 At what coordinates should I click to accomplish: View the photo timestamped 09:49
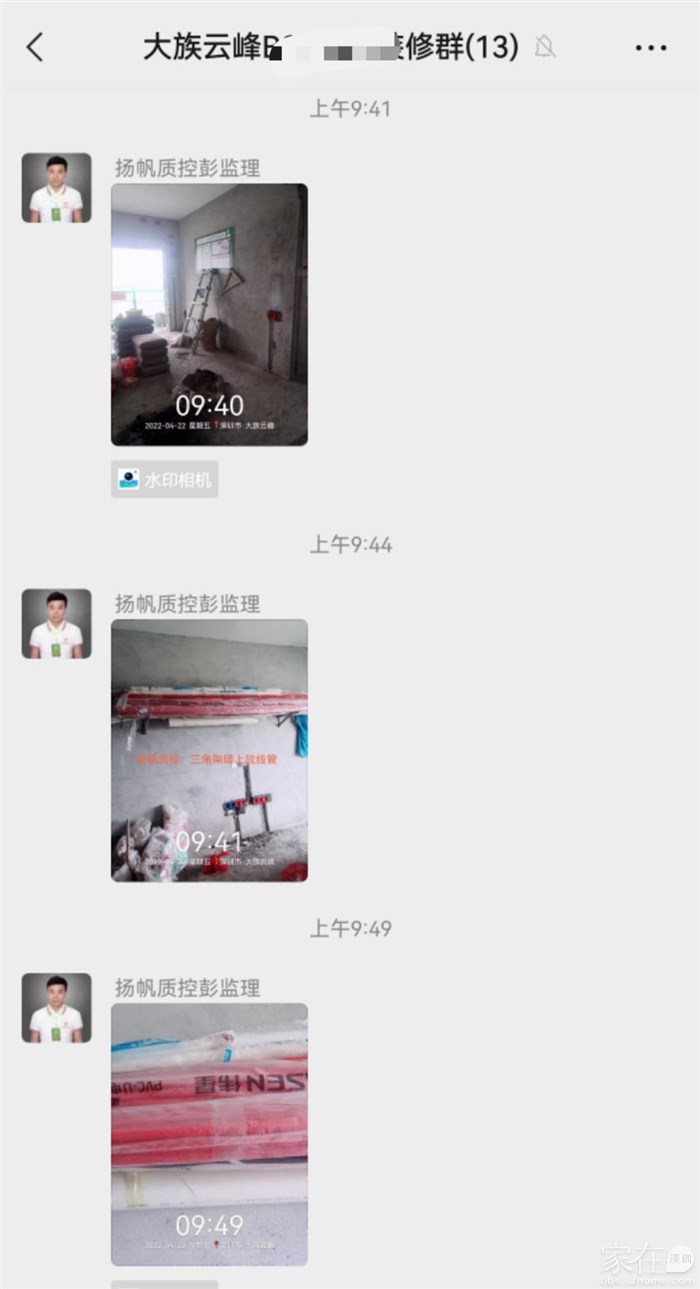point(209,1134)
